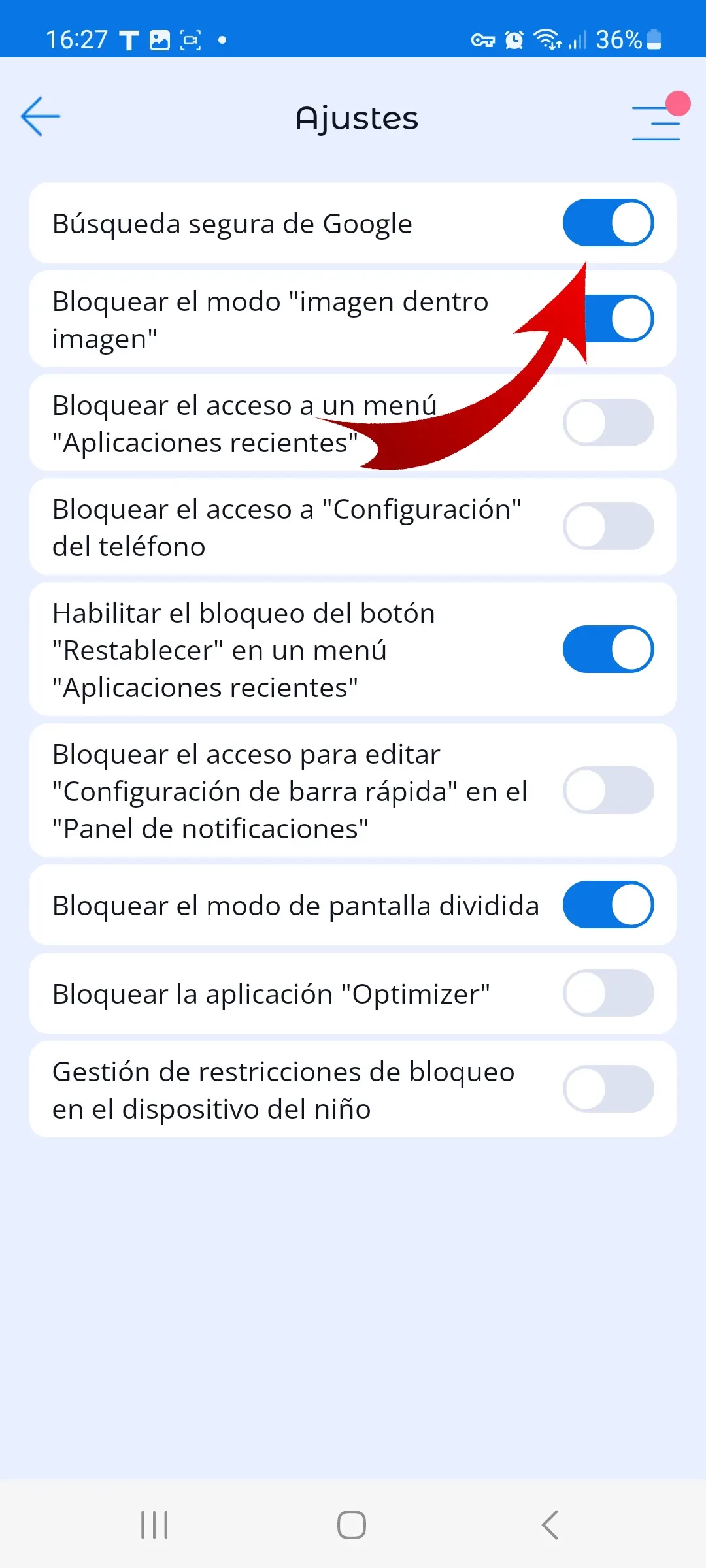
Task: Go back from the Ajustes screen
Action: pyautogui.click(x=41, y=117)
